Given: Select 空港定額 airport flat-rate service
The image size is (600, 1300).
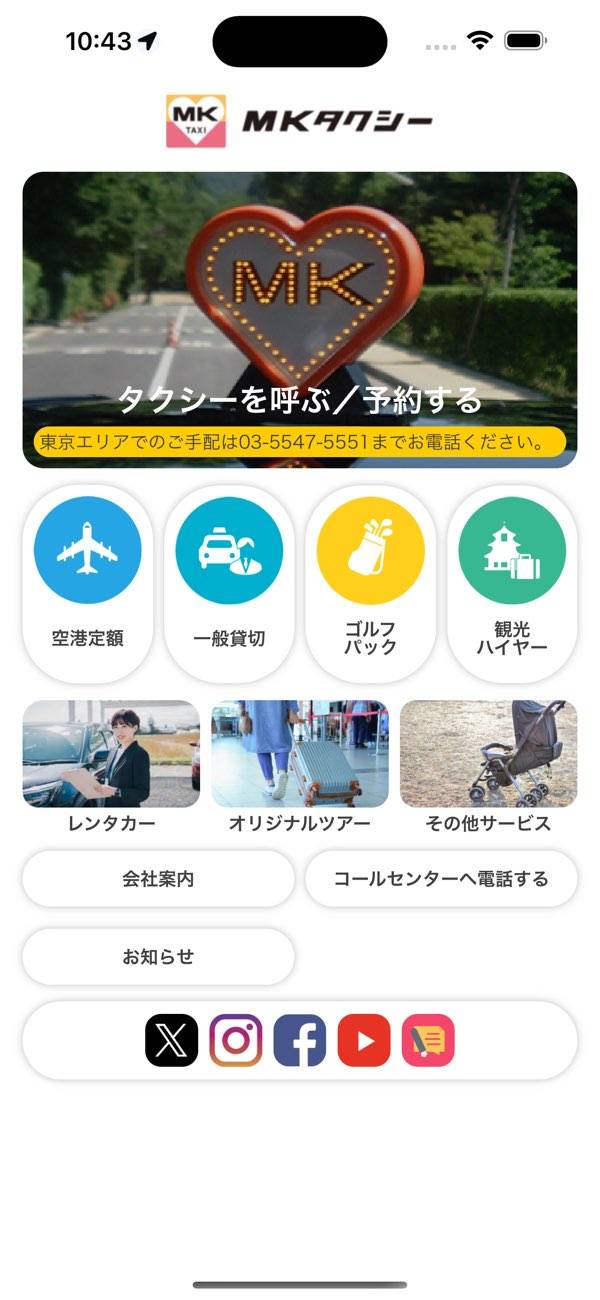Looking at the screenshot, I should coord(88,583).
